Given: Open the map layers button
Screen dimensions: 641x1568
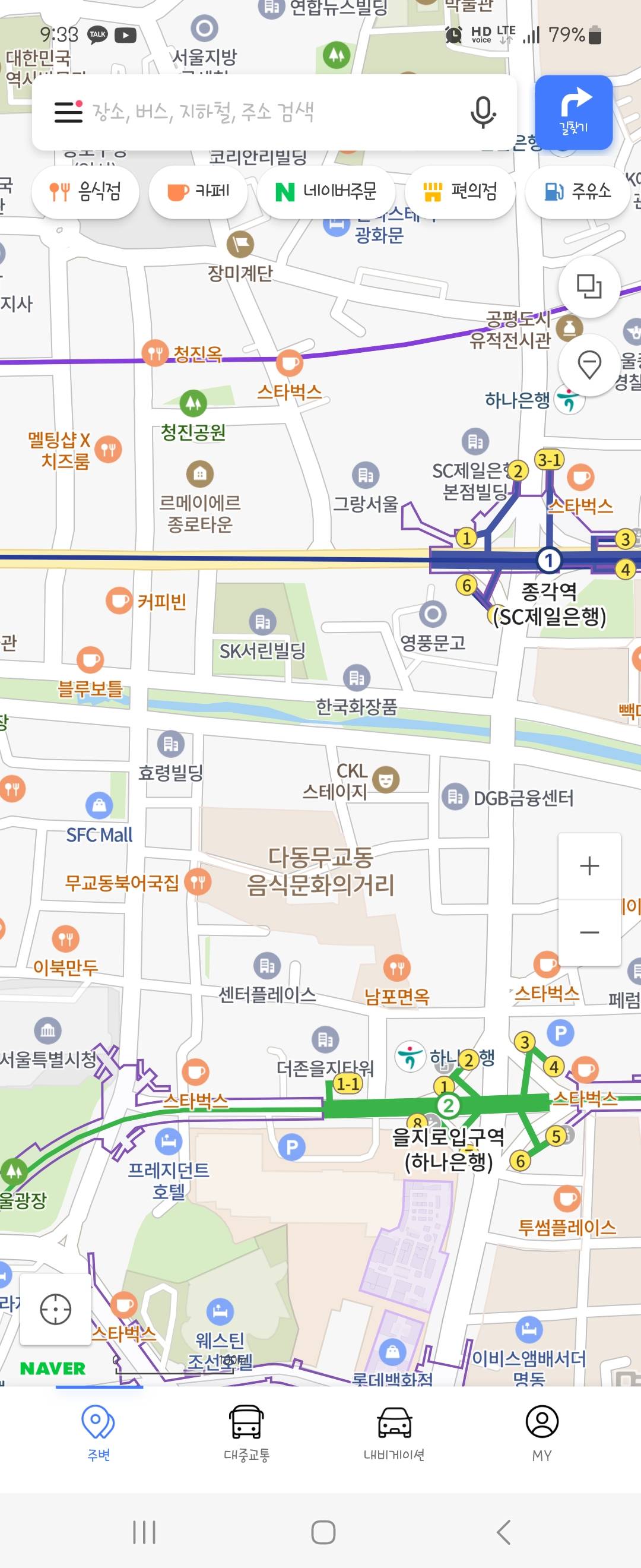Looking at the screenshot, I should (589, 286).
